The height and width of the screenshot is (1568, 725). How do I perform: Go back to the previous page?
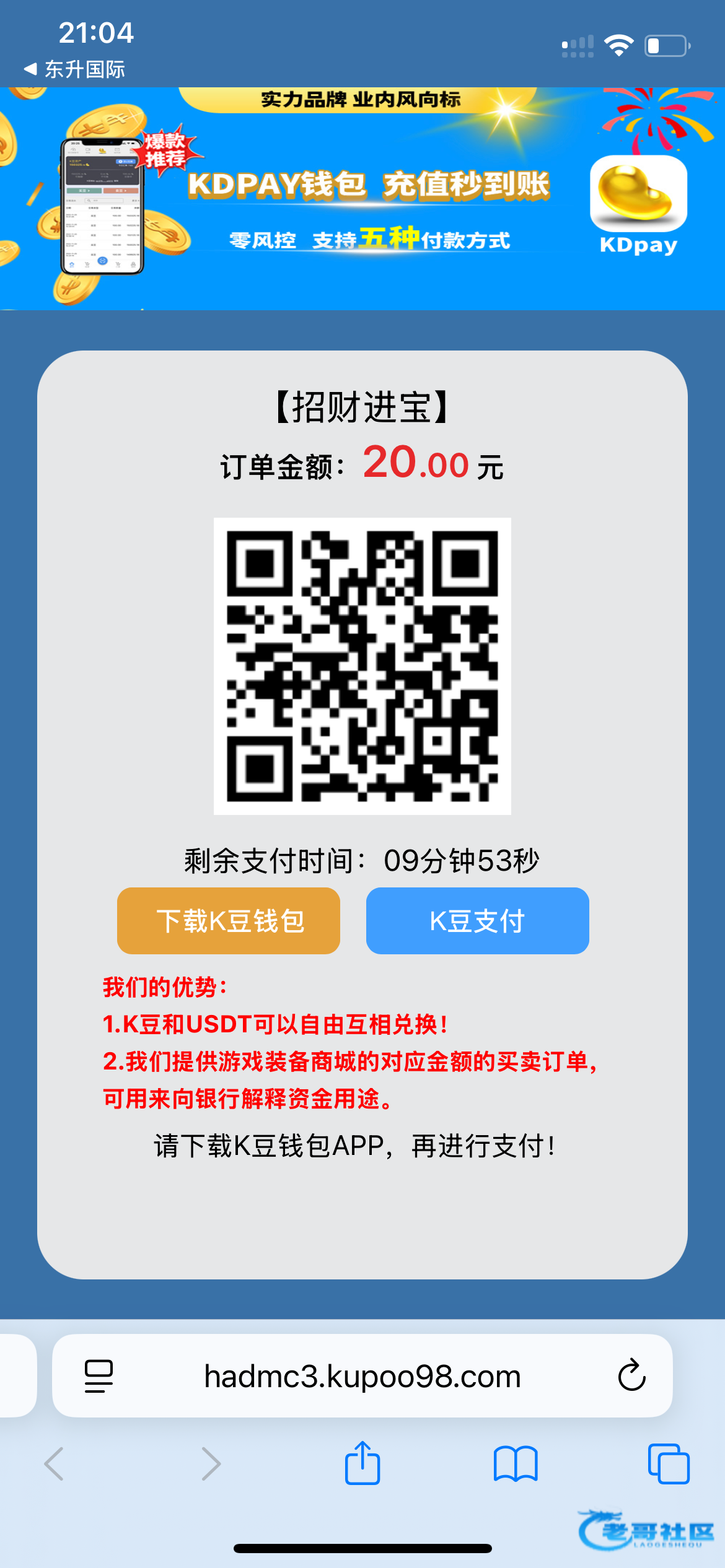click(x=55, y=1464)
